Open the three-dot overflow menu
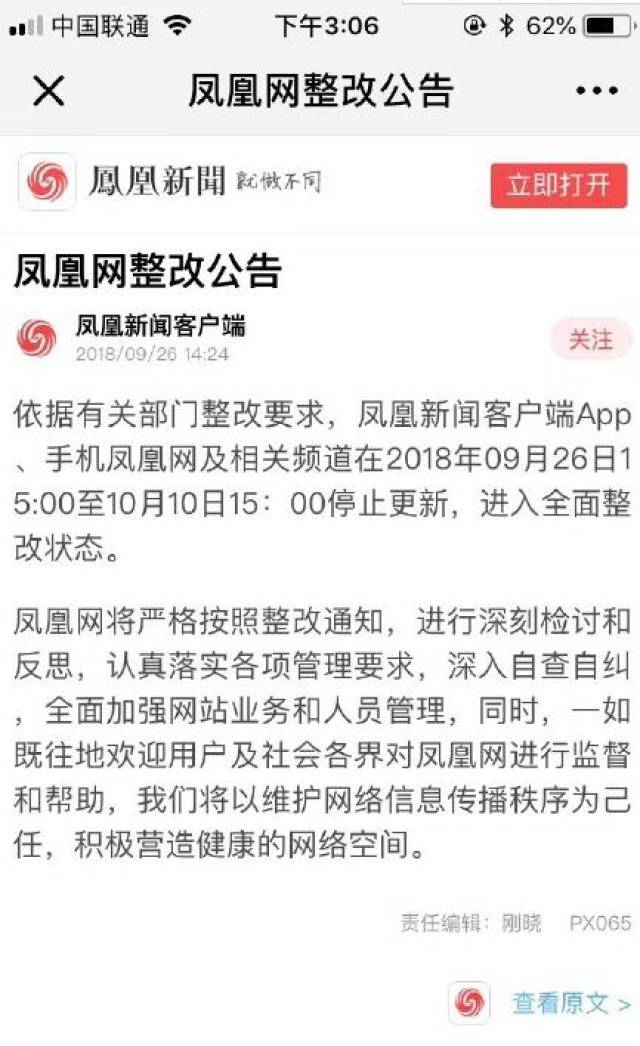The image size is (640, 1046). coord(596,91)
